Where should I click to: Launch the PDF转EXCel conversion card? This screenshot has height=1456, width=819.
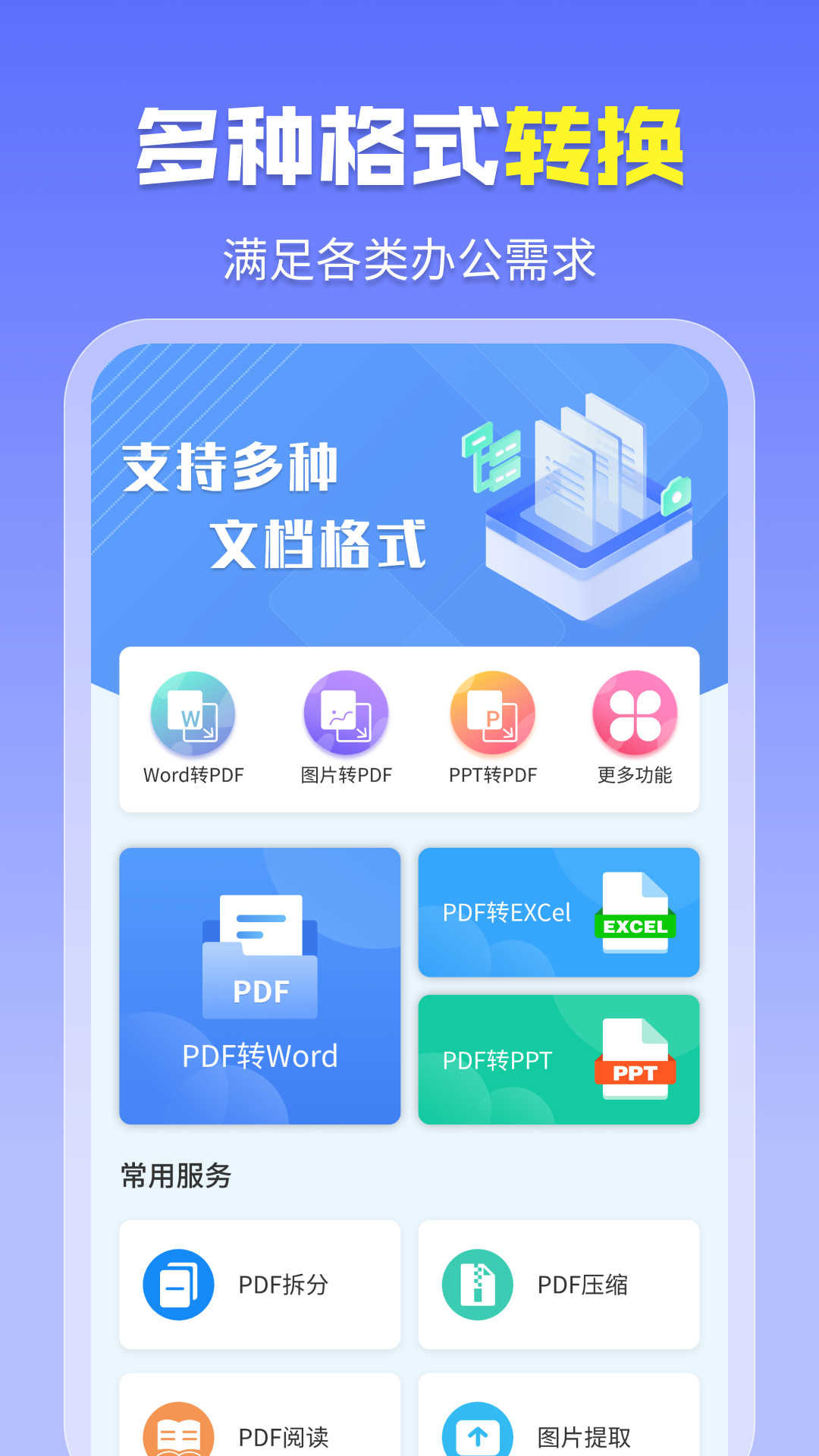pyautogui.click(x=560, y=913)
